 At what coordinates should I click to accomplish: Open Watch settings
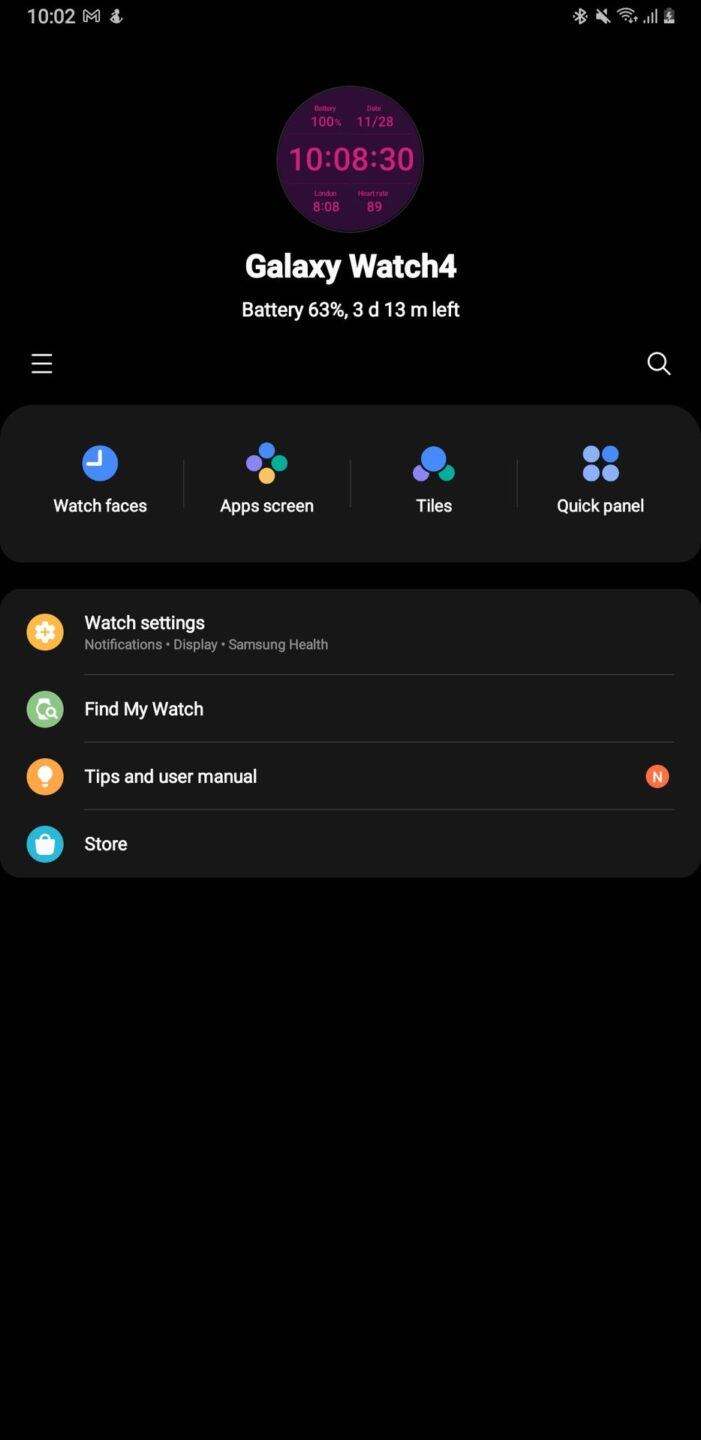[350, 633]
